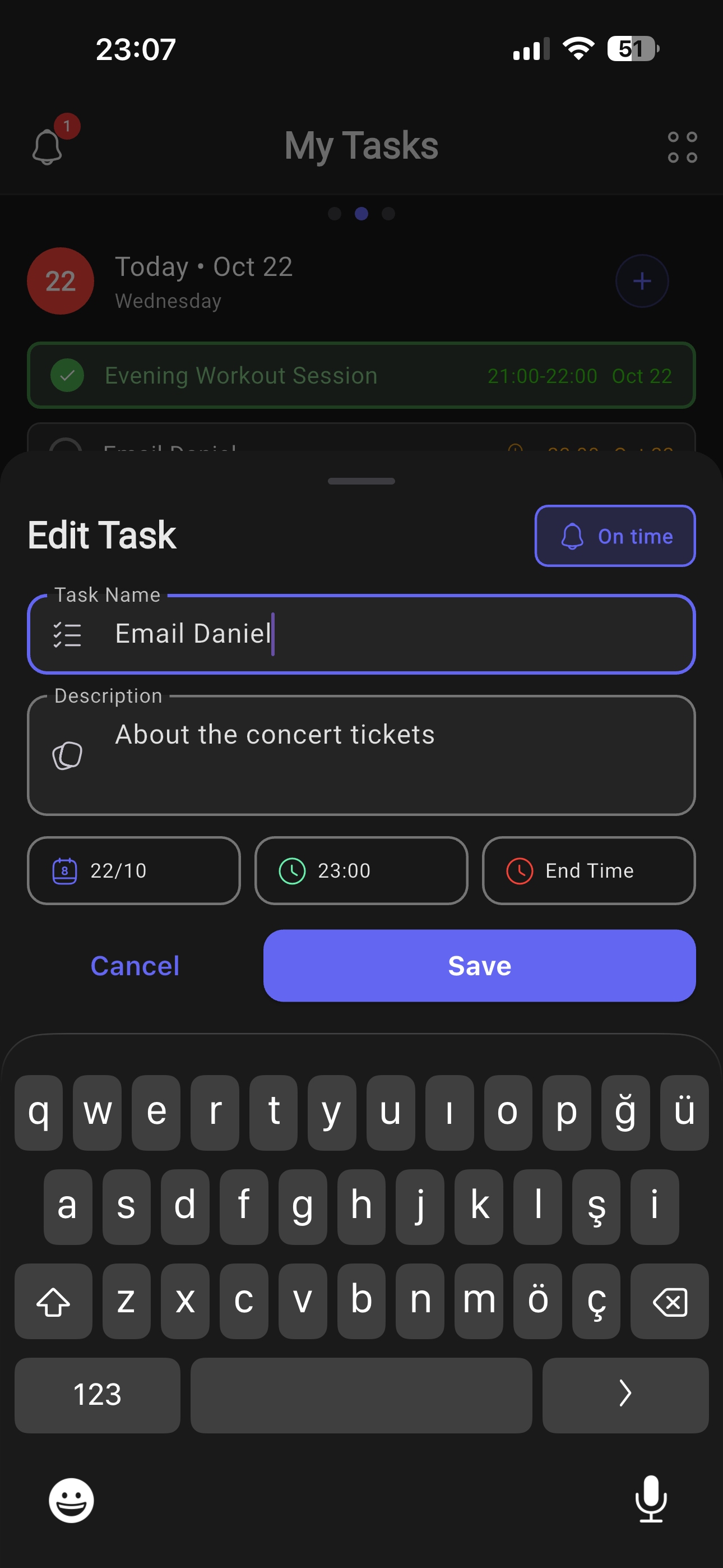Hit the backspace key
The image size is (723, 1568).
coord(669,1302)
